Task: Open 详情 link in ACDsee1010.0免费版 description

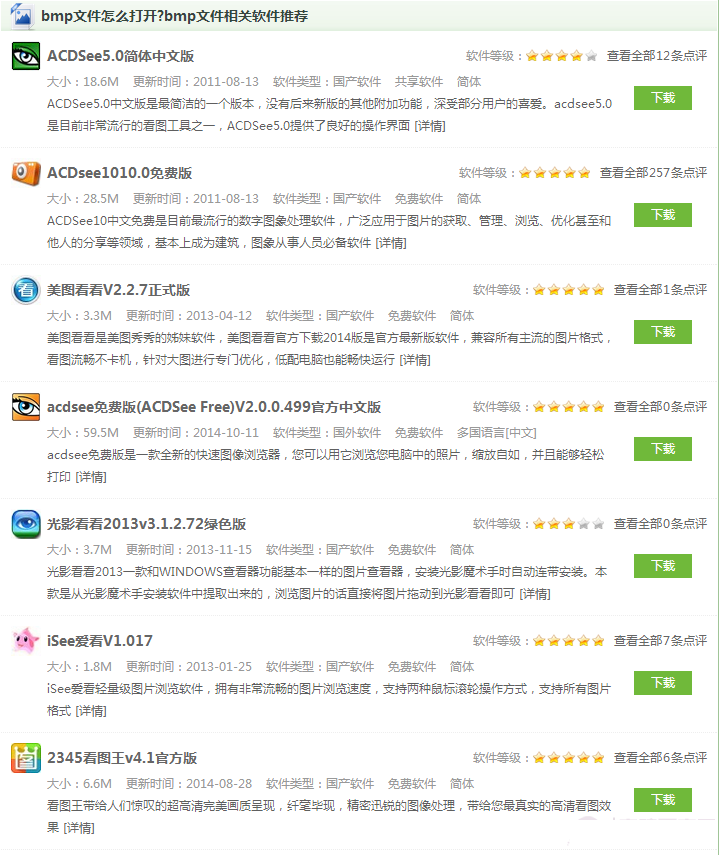Action: pyautogui.click(x=391, y=243)
